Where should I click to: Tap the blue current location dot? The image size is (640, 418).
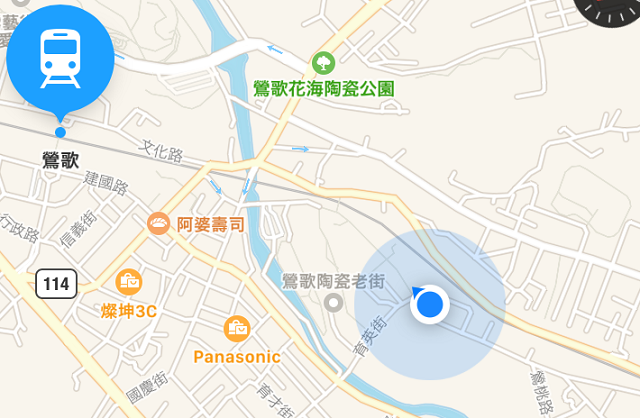[431, 304]
